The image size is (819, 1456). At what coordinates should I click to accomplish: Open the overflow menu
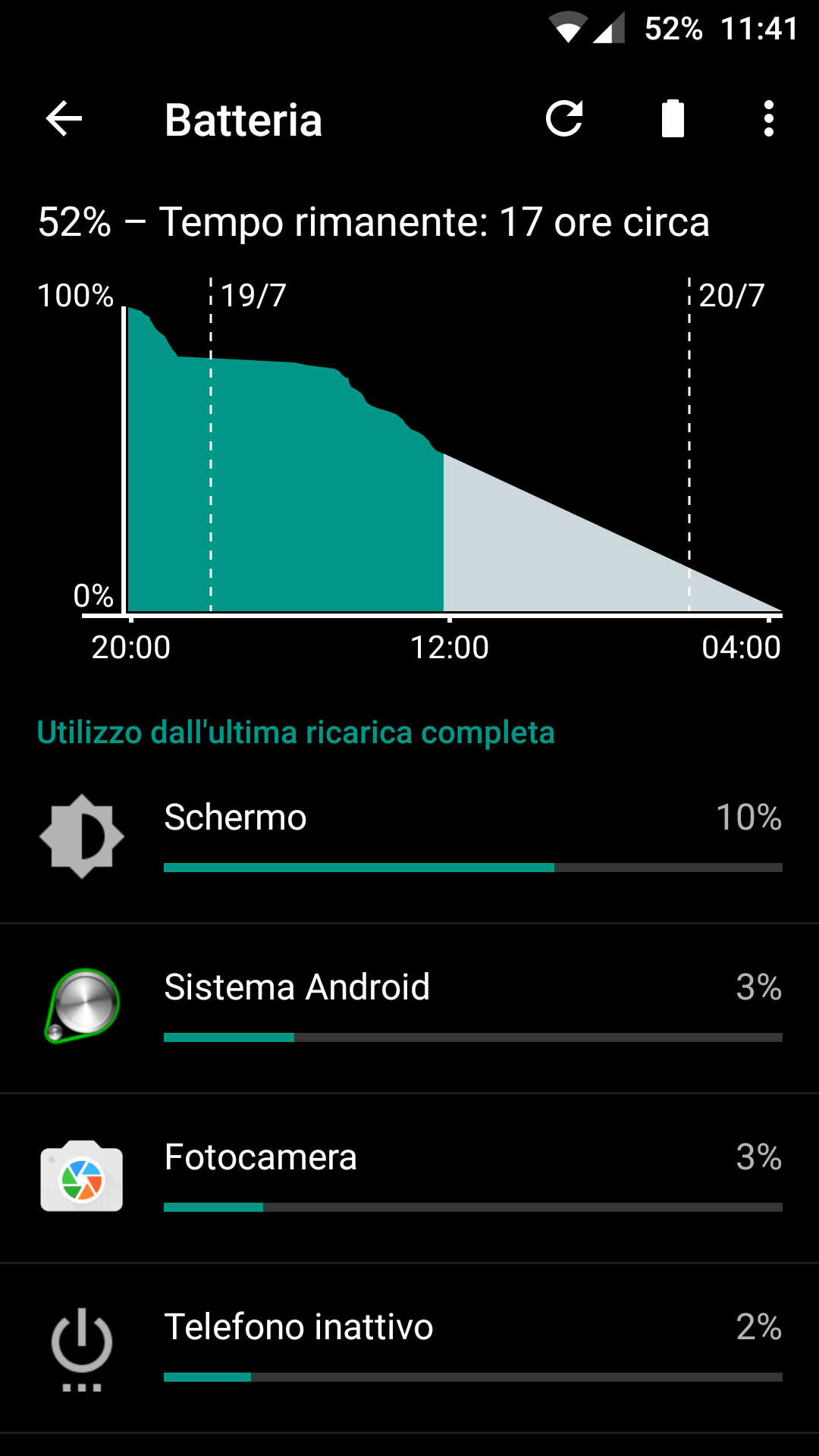pos(768,119)
